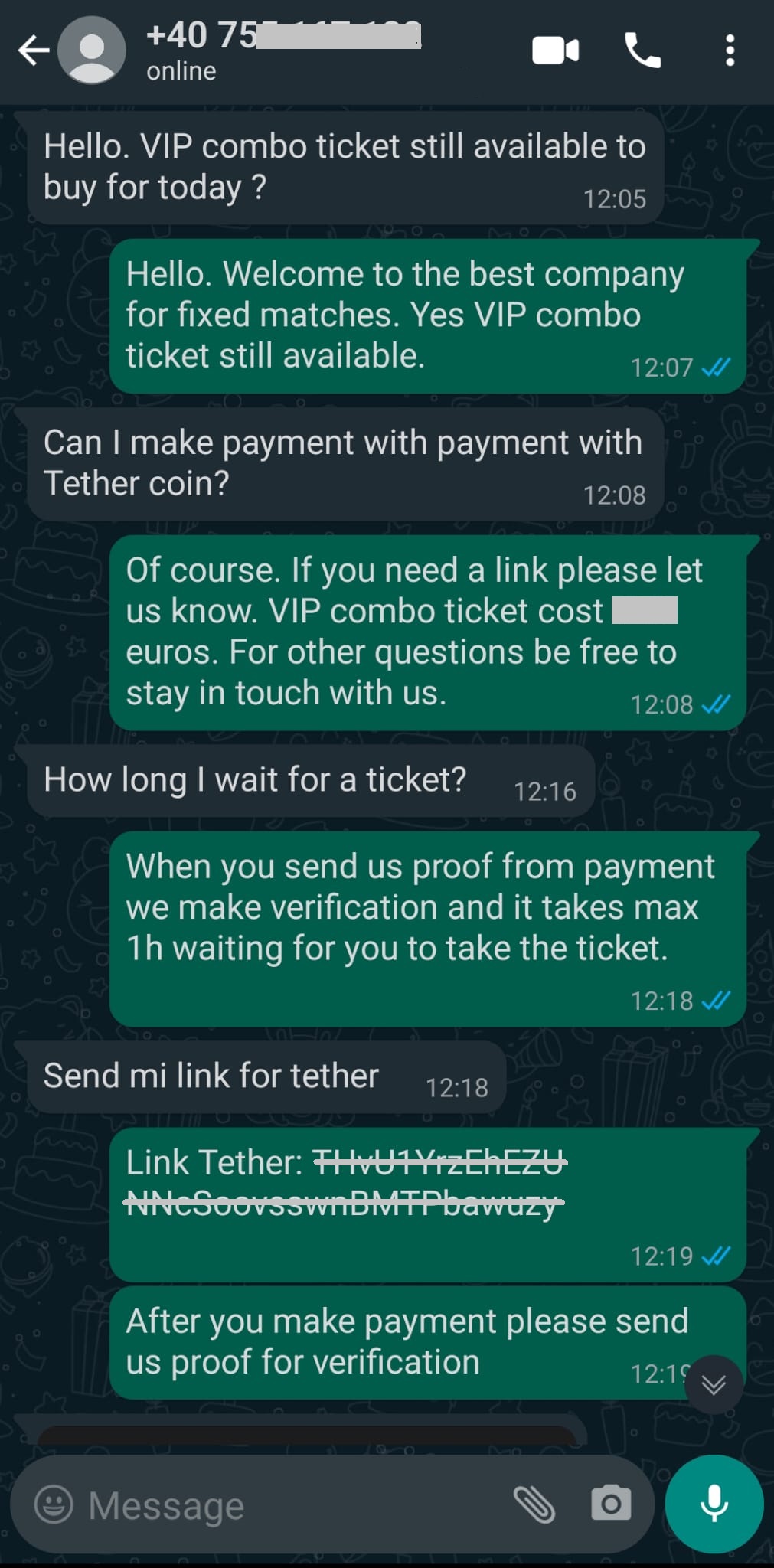Record a voice message
Image resolution: width=774 pixels, height=1568 pixels.
(x=714, y=1504)
